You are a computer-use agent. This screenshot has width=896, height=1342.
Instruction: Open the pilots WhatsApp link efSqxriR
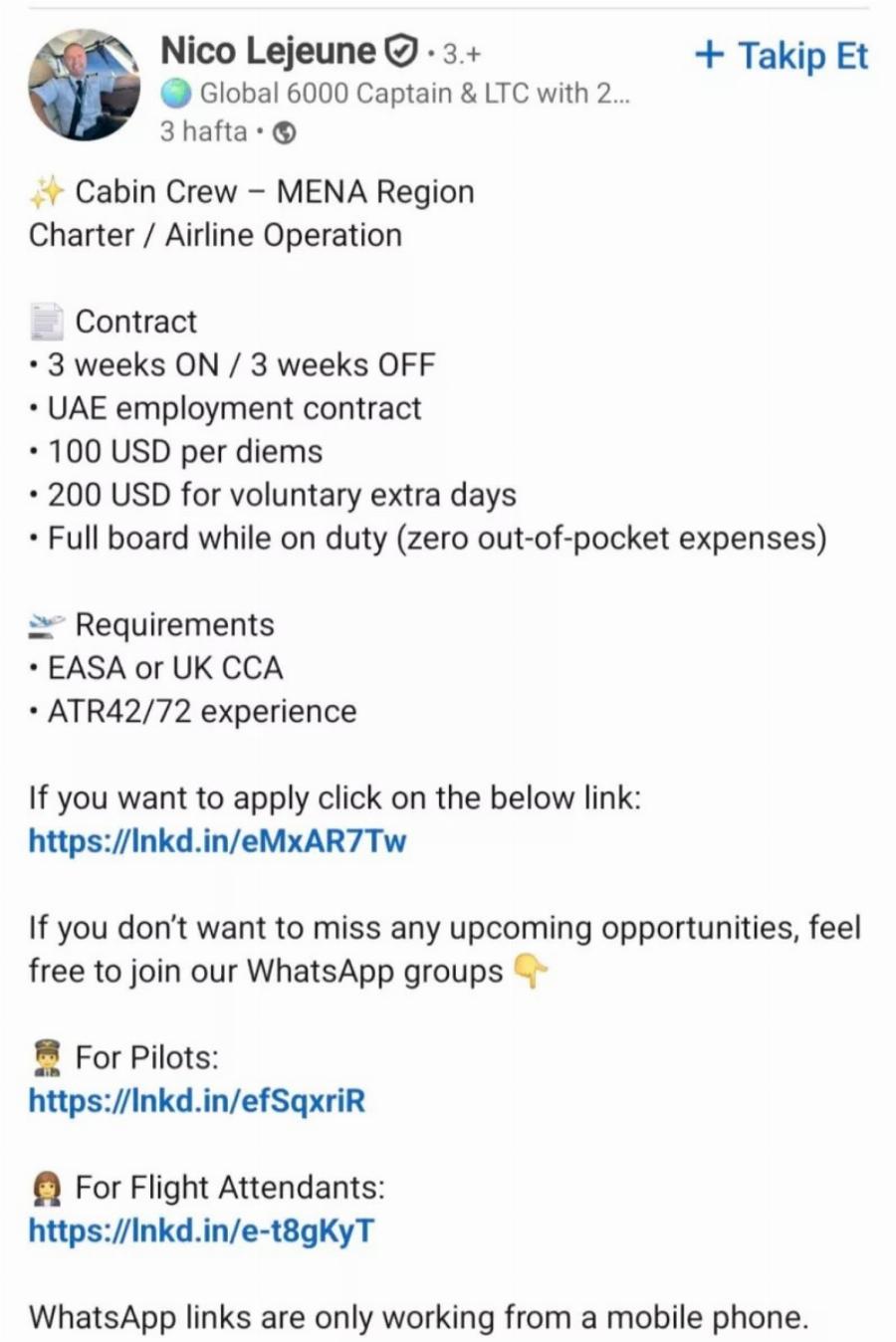pyautogui.click(x=197, y=1100)
